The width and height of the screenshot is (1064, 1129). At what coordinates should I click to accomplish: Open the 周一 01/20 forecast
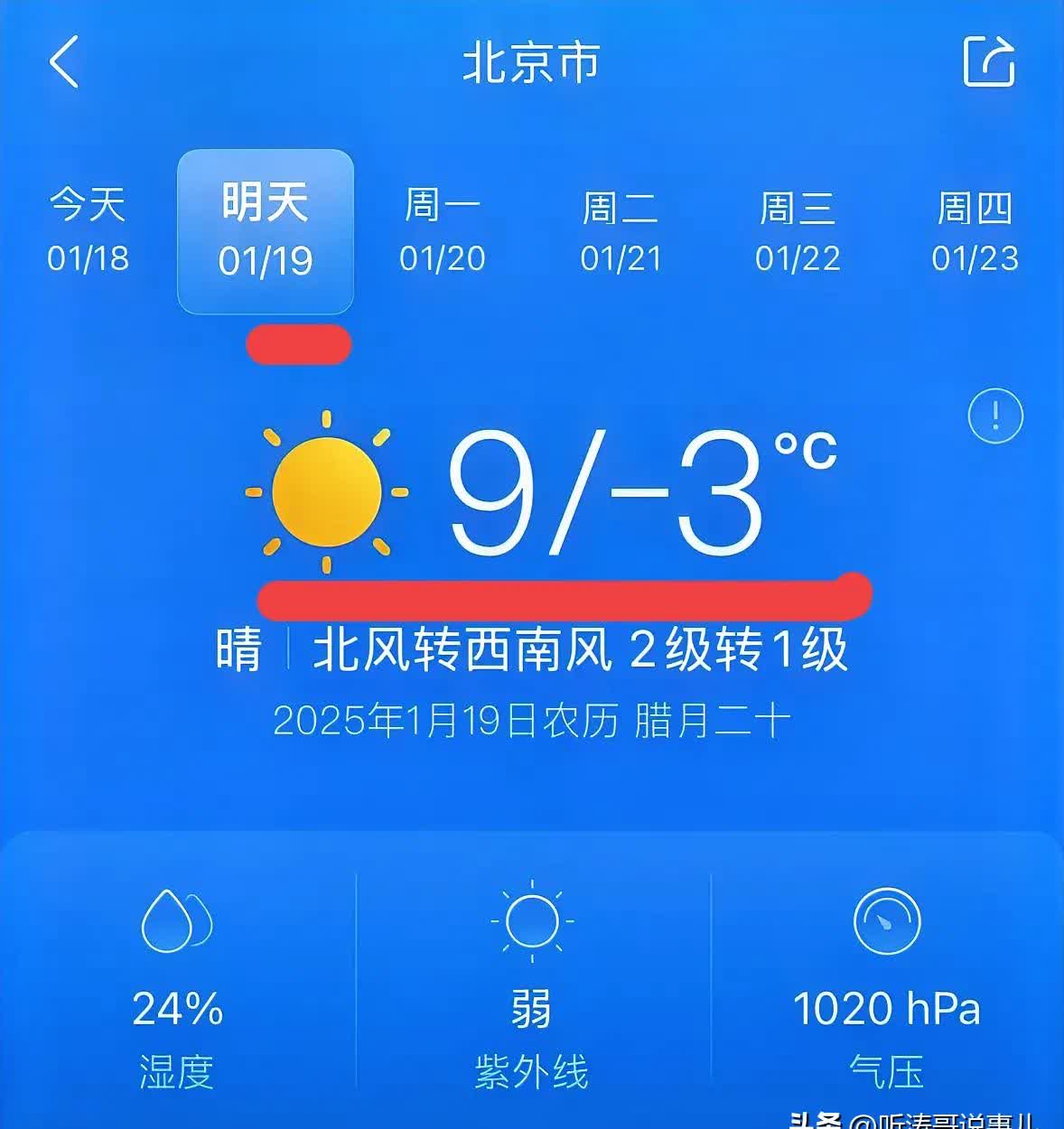click(442, 230)
